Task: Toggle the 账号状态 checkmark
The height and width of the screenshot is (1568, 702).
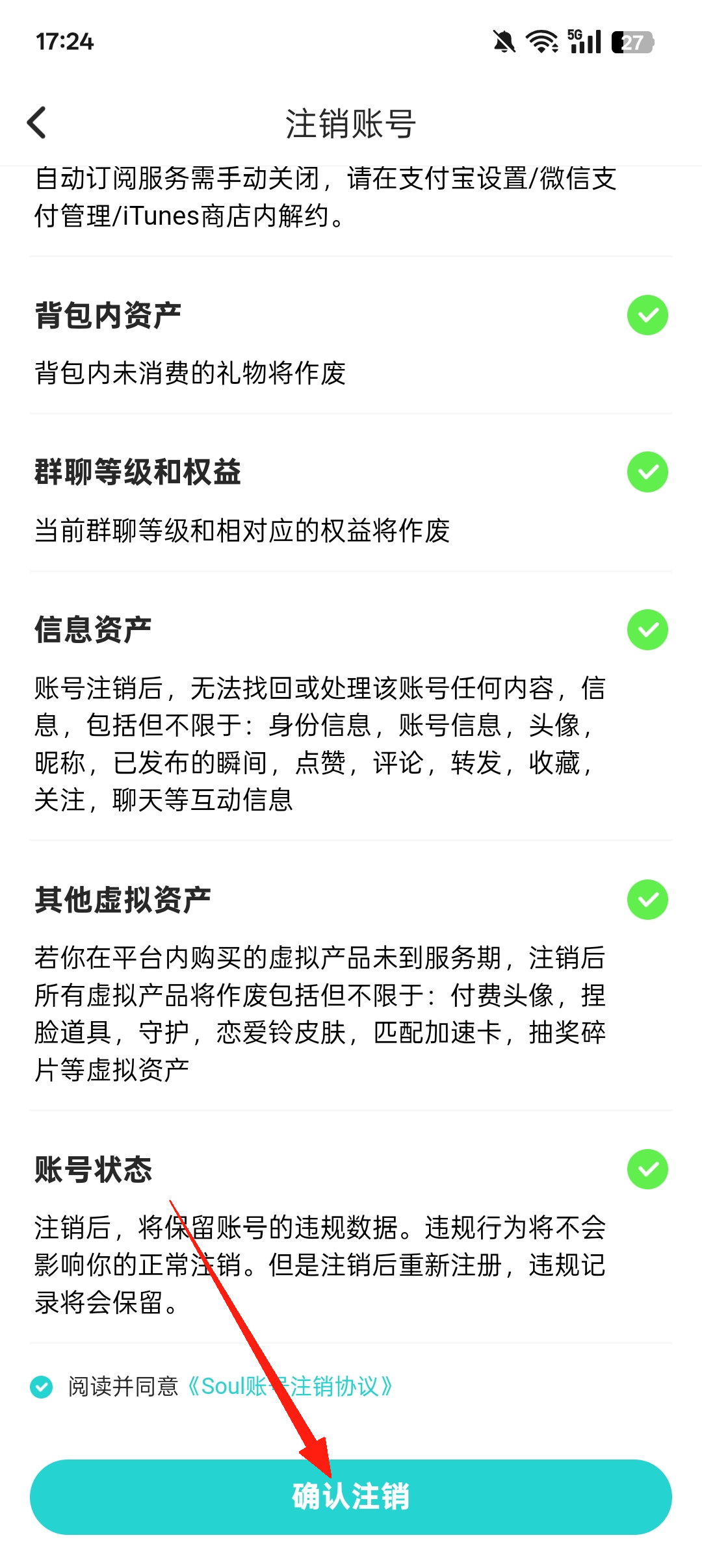Action: click(647, 1169)
